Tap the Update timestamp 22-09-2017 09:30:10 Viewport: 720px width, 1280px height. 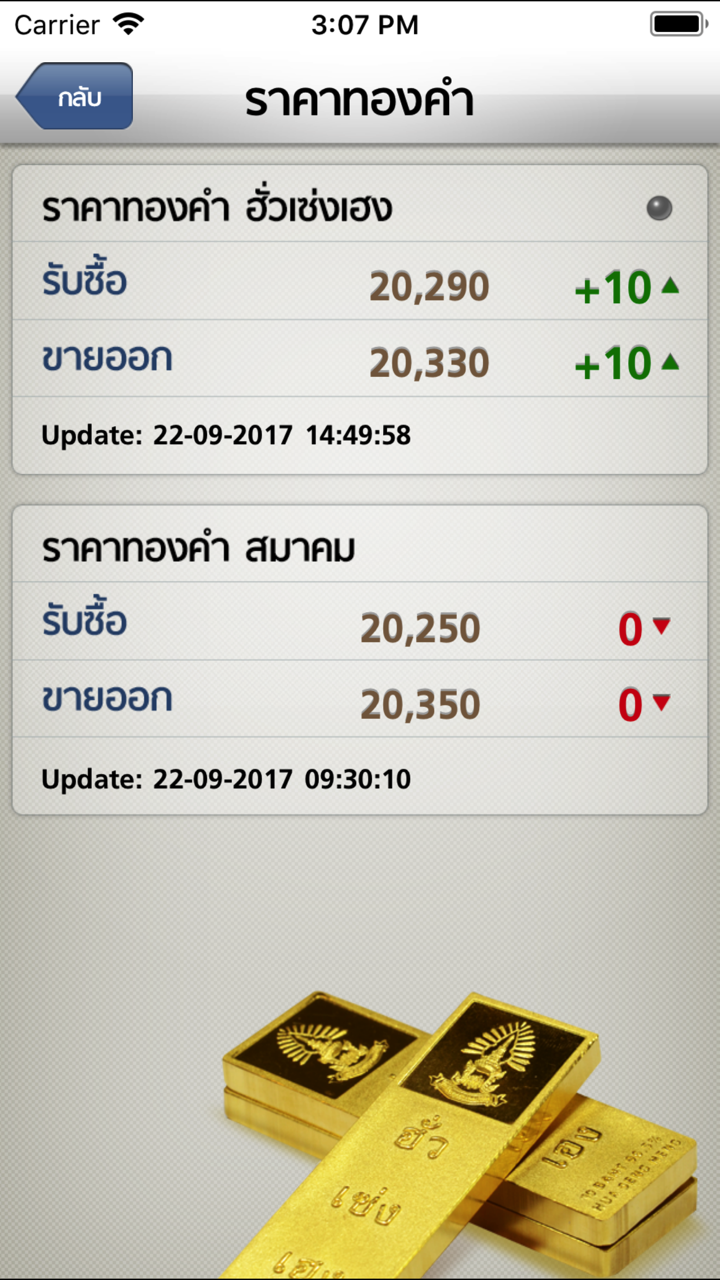225,778
